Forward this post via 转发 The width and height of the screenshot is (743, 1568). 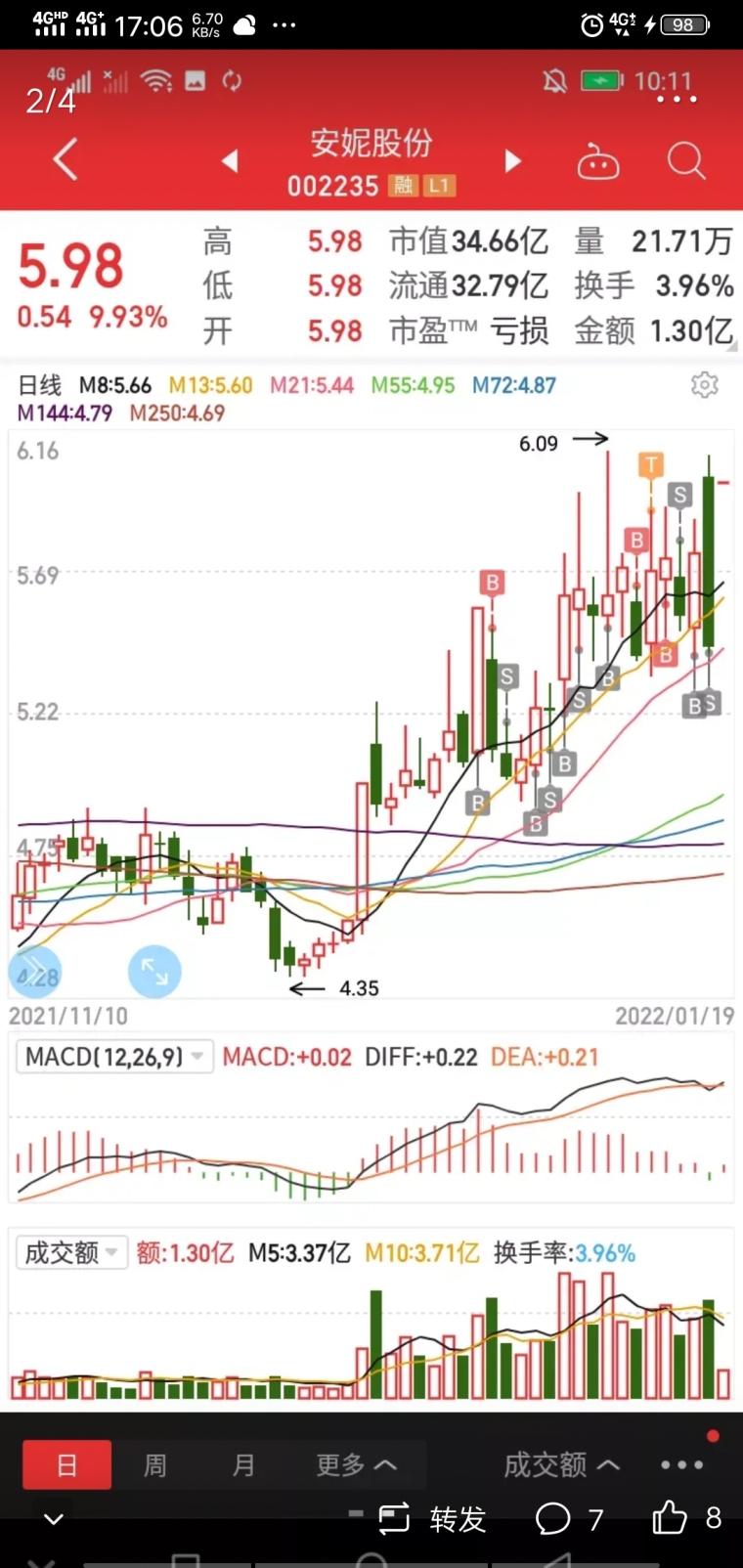tap(432, 1518)
